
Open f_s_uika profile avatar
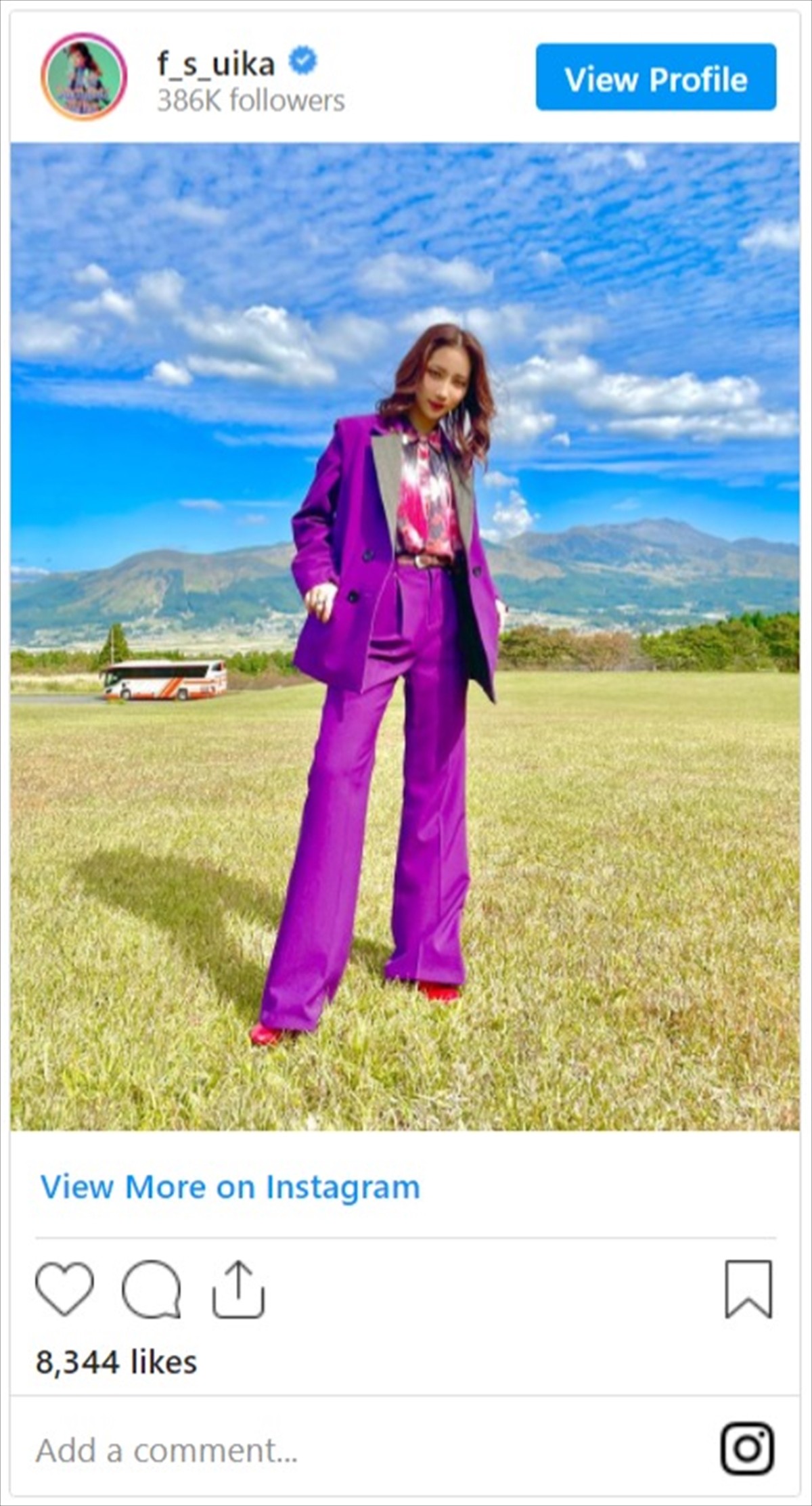pos(84,77)
